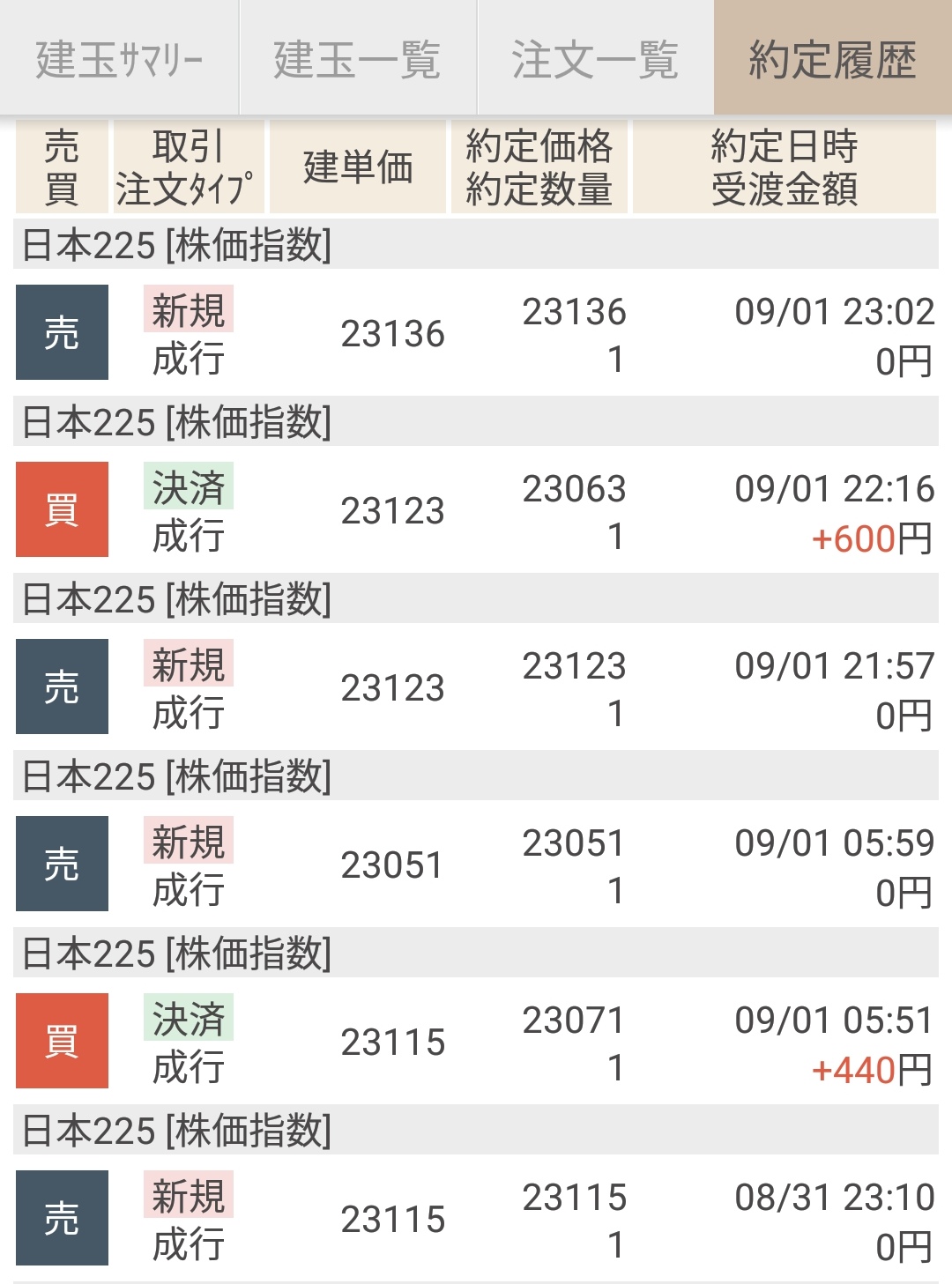Select the 約定履歴 tab
The width and height of the screenshot is (952, 1284).
pos(832,59)
